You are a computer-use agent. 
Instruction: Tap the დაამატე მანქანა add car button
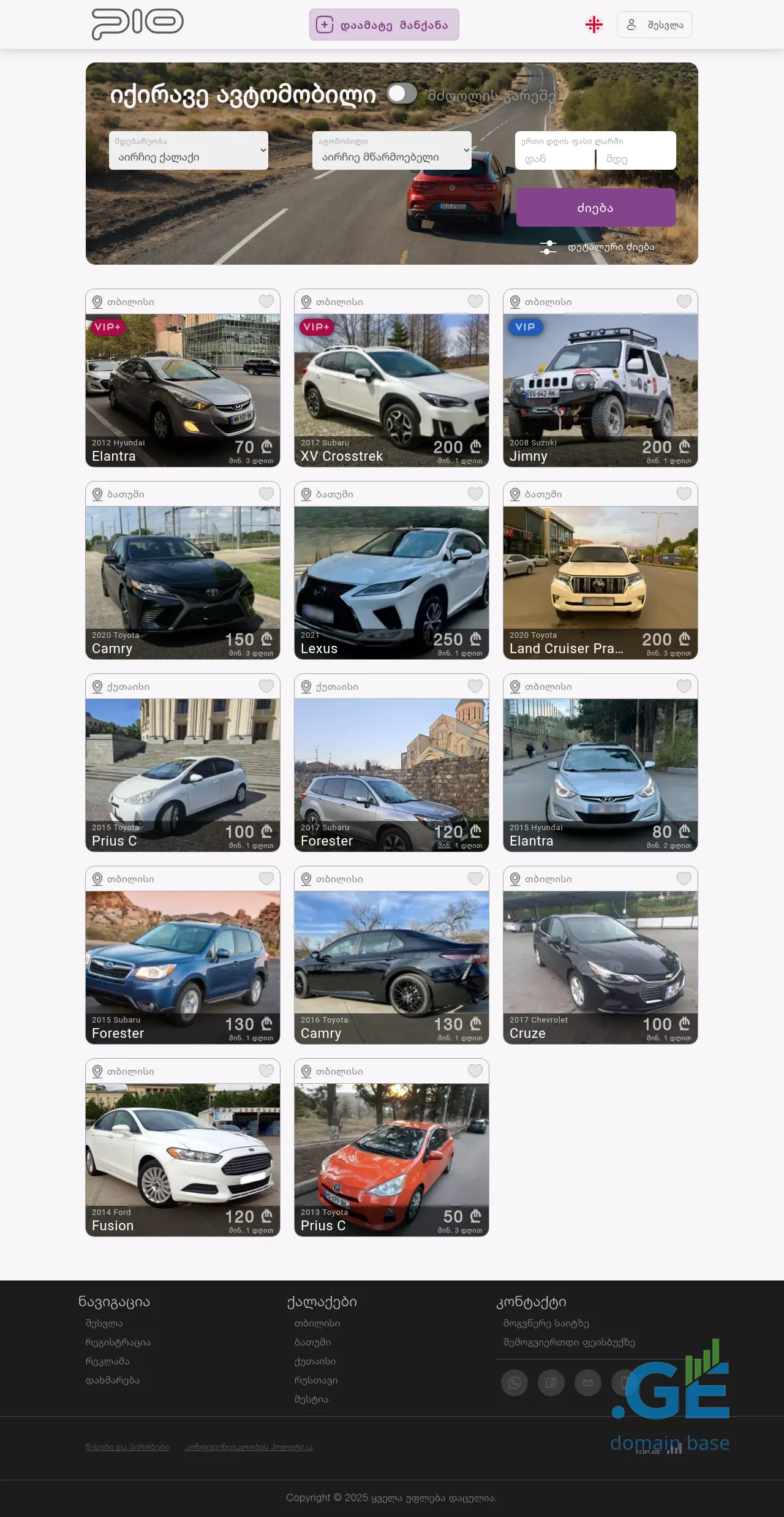click(x=384, y=25)
